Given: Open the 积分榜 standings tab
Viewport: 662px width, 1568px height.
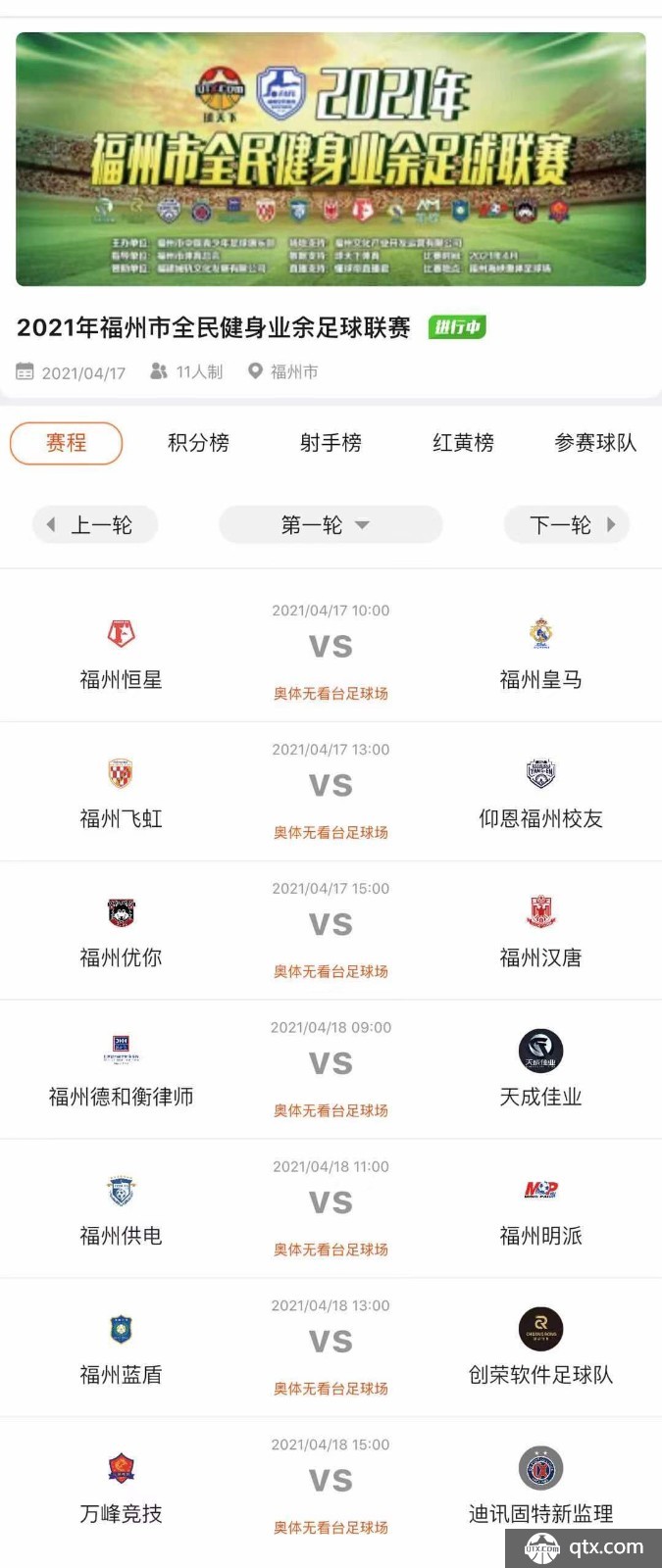Looking at the screenshot, I should click(198, 443).
